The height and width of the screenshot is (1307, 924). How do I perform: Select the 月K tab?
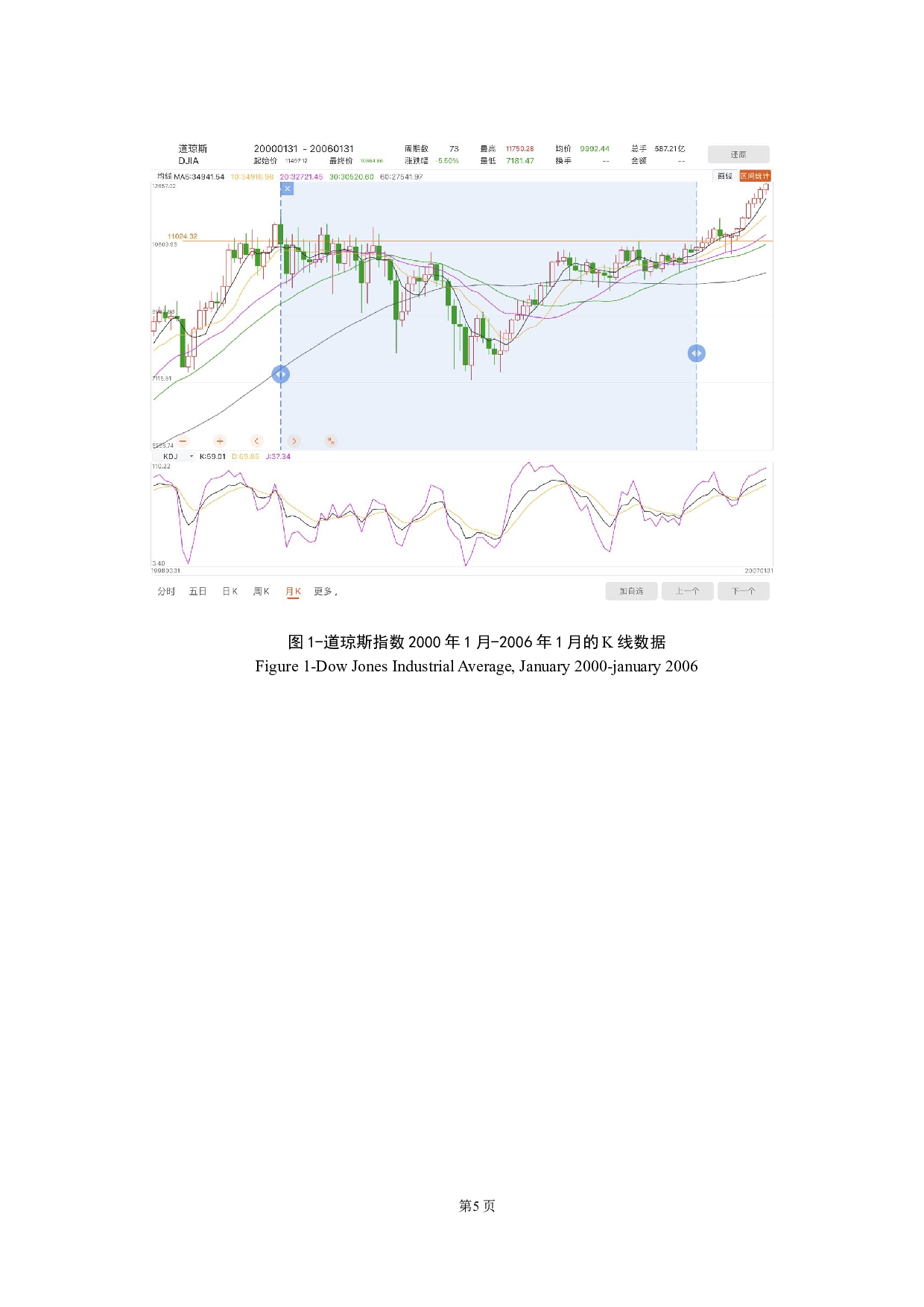coord(293,592)
